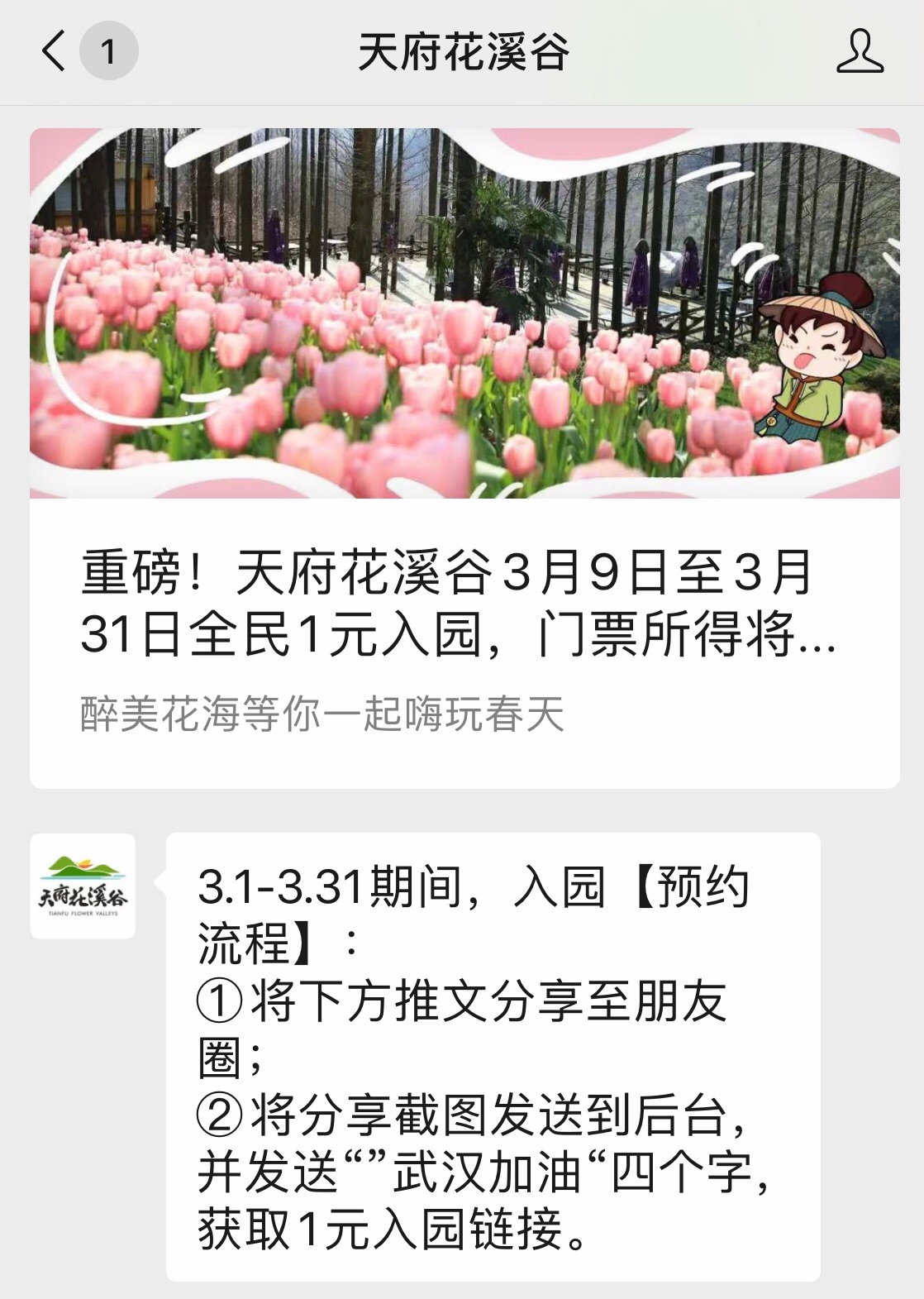This screenshot has width=924, height=1299.
Task: Tap the 天府花溪谷 sender avatar
Action: pyautogui.click(x=83, y=886)
